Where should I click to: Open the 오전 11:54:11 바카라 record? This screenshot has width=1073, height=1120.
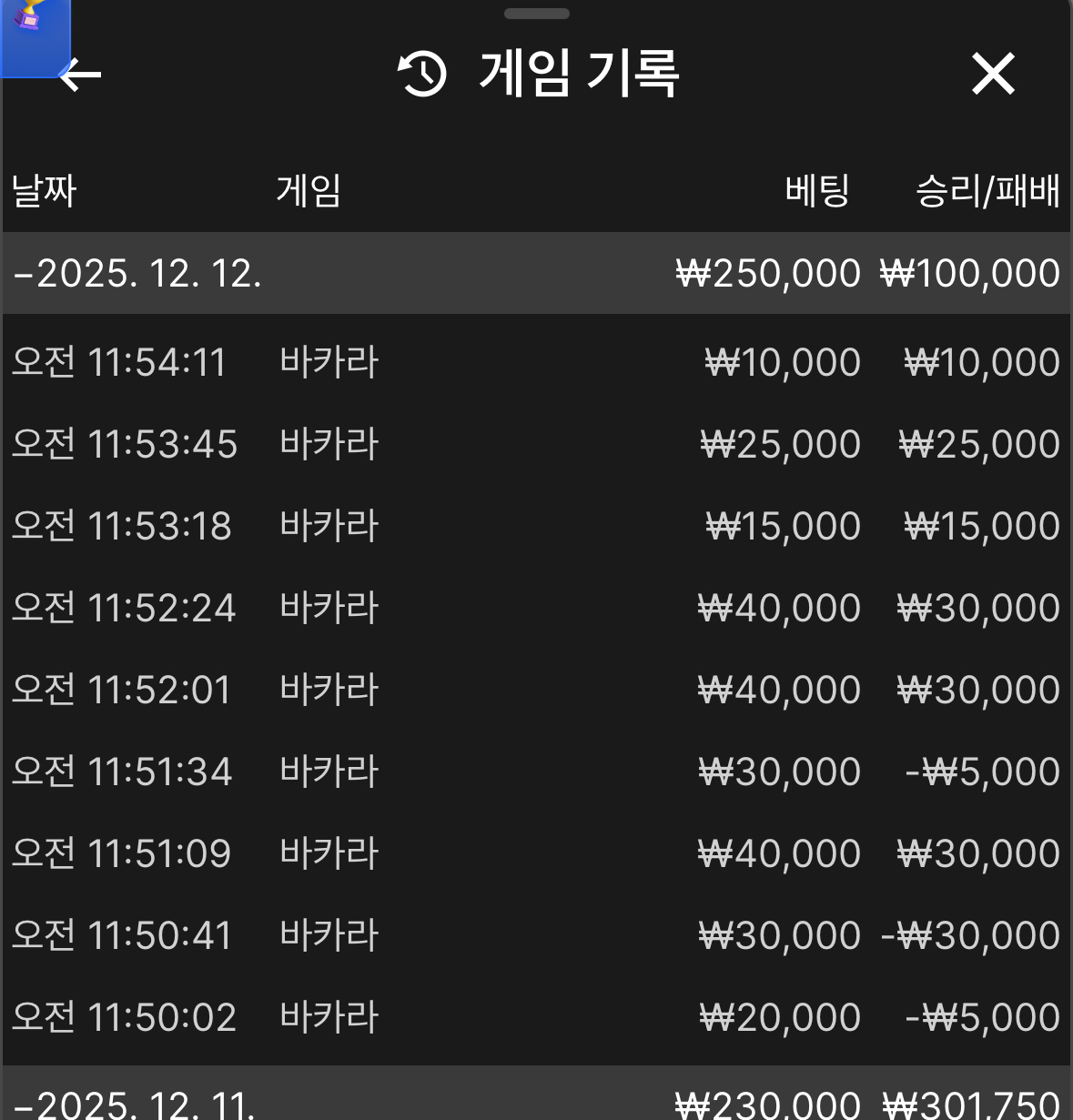pos(535,362)
